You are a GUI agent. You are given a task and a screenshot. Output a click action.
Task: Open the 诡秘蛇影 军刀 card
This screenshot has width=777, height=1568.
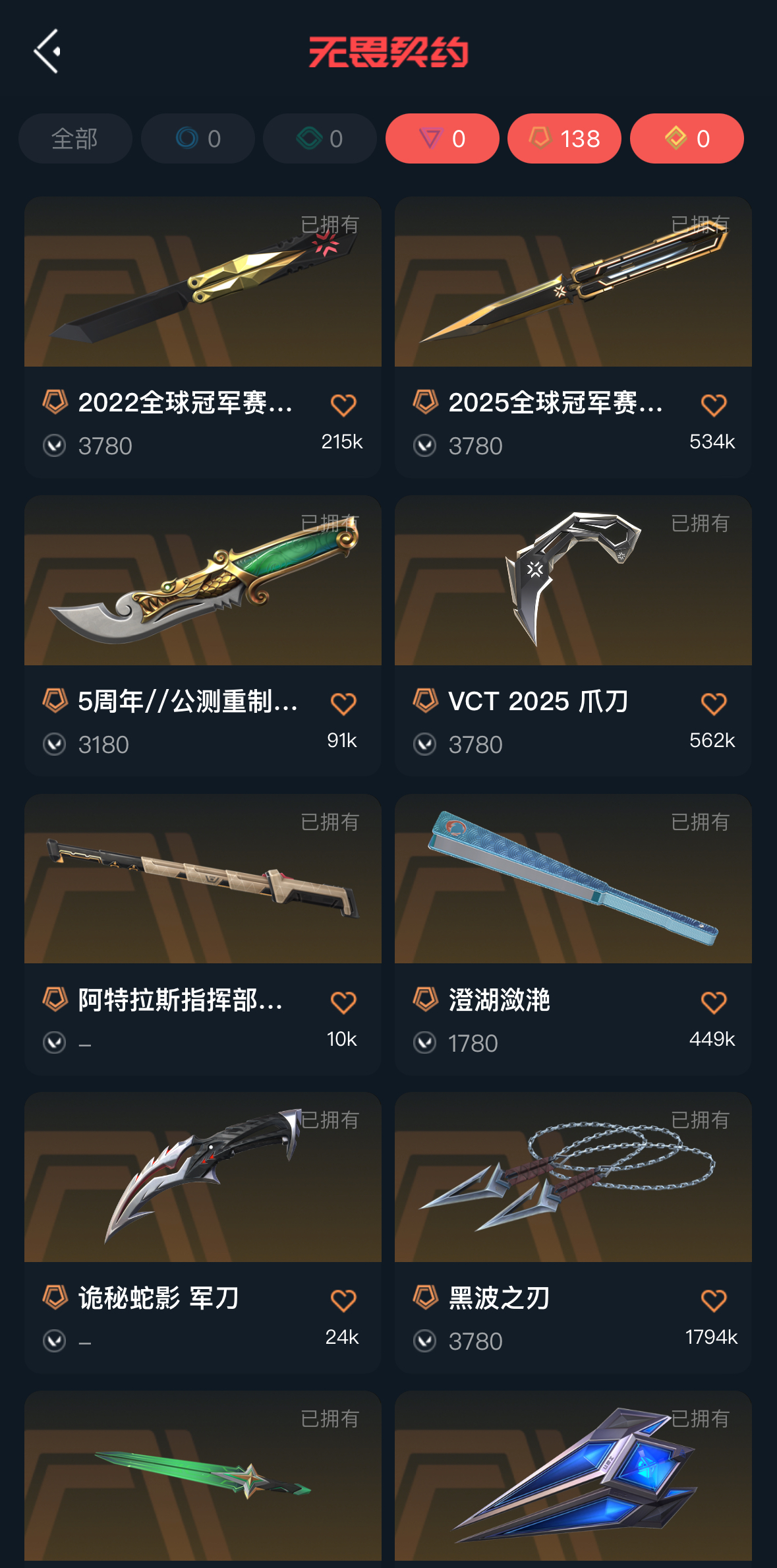tap(203, 1178)
